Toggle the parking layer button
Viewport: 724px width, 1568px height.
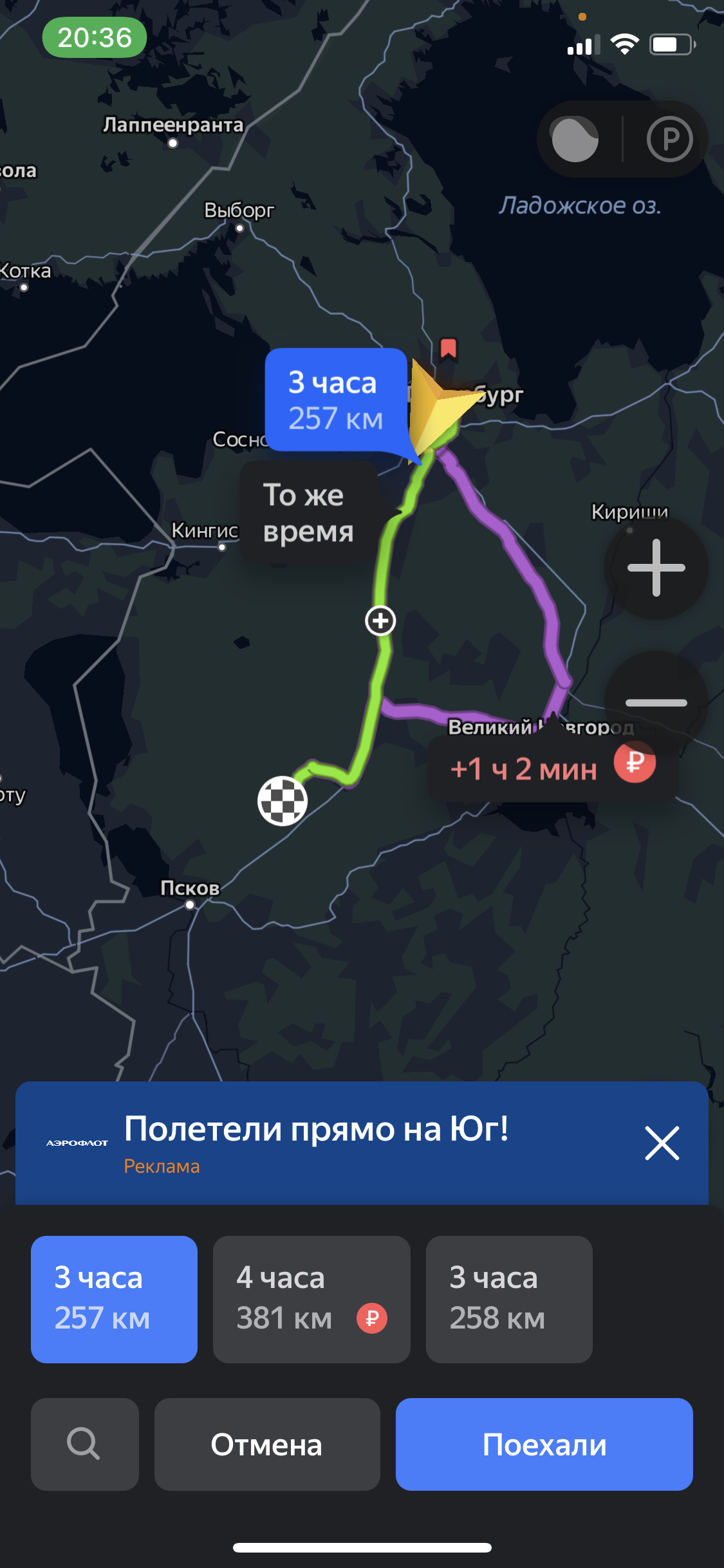669,139
